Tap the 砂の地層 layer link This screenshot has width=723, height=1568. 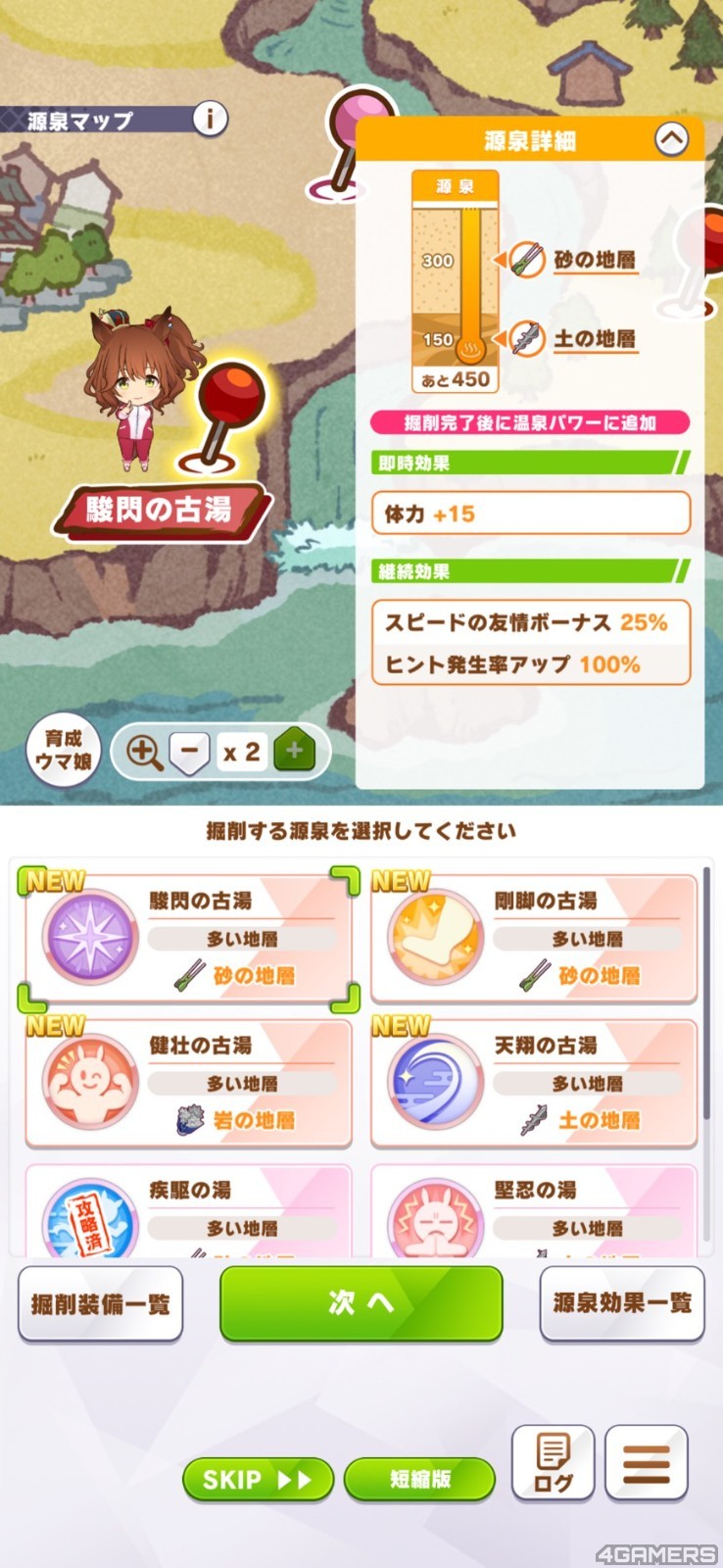click(x=594, y=260)
